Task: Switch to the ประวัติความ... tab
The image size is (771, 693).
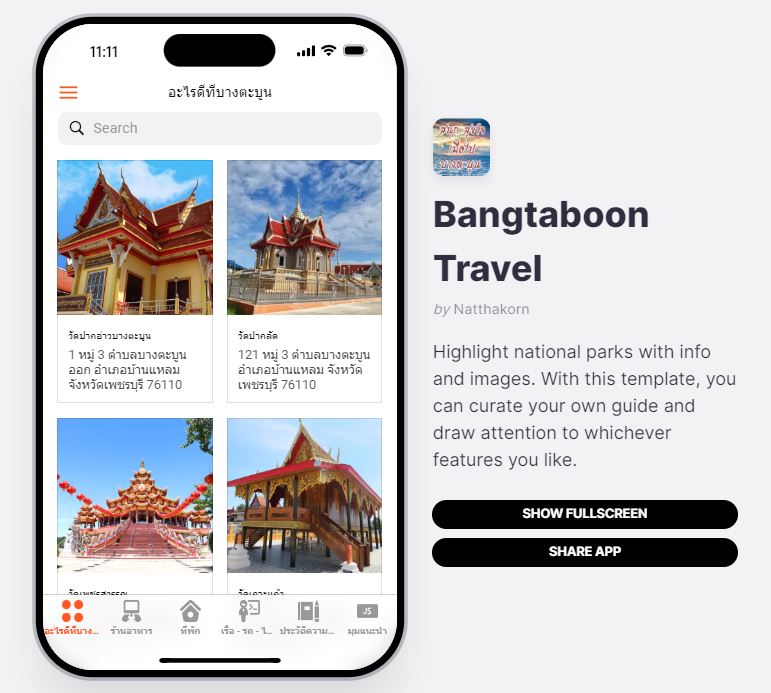Action: tap(308, 617)
